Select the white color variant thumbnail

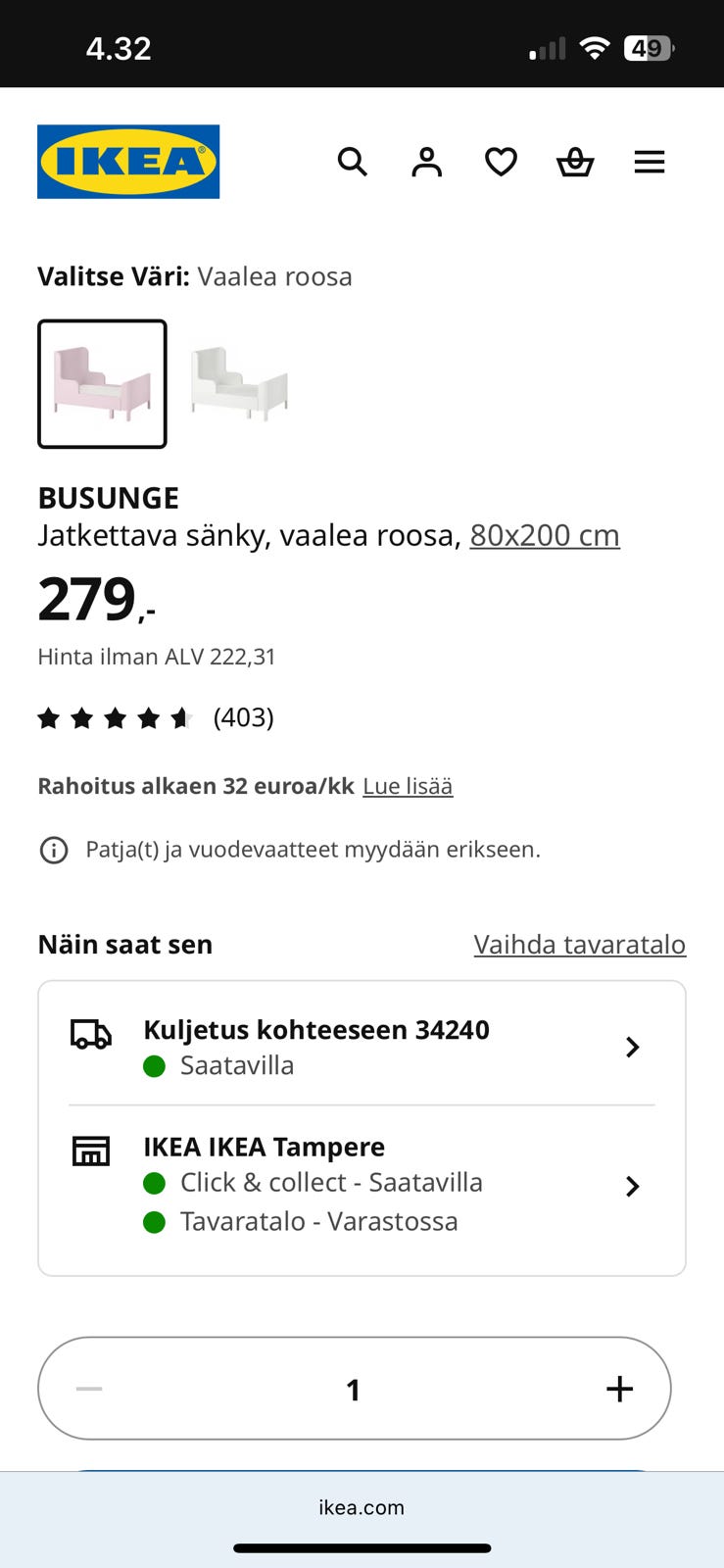pos(239,383)
